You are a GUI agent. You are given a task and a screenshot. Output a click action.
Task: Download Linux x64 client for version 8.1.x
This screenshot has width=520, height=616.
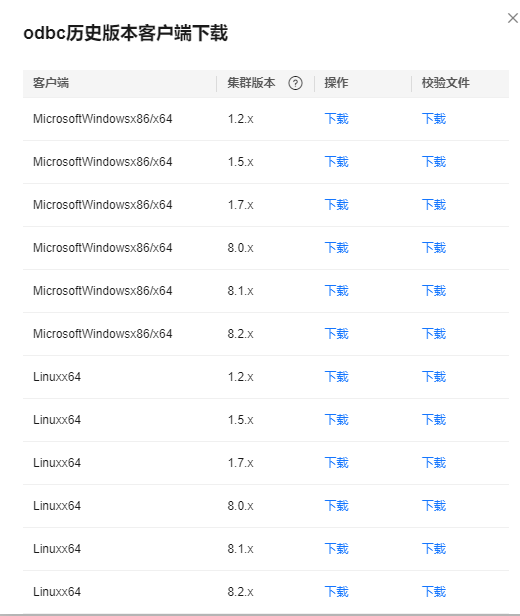pyautogui.click(x=337, y=549)
